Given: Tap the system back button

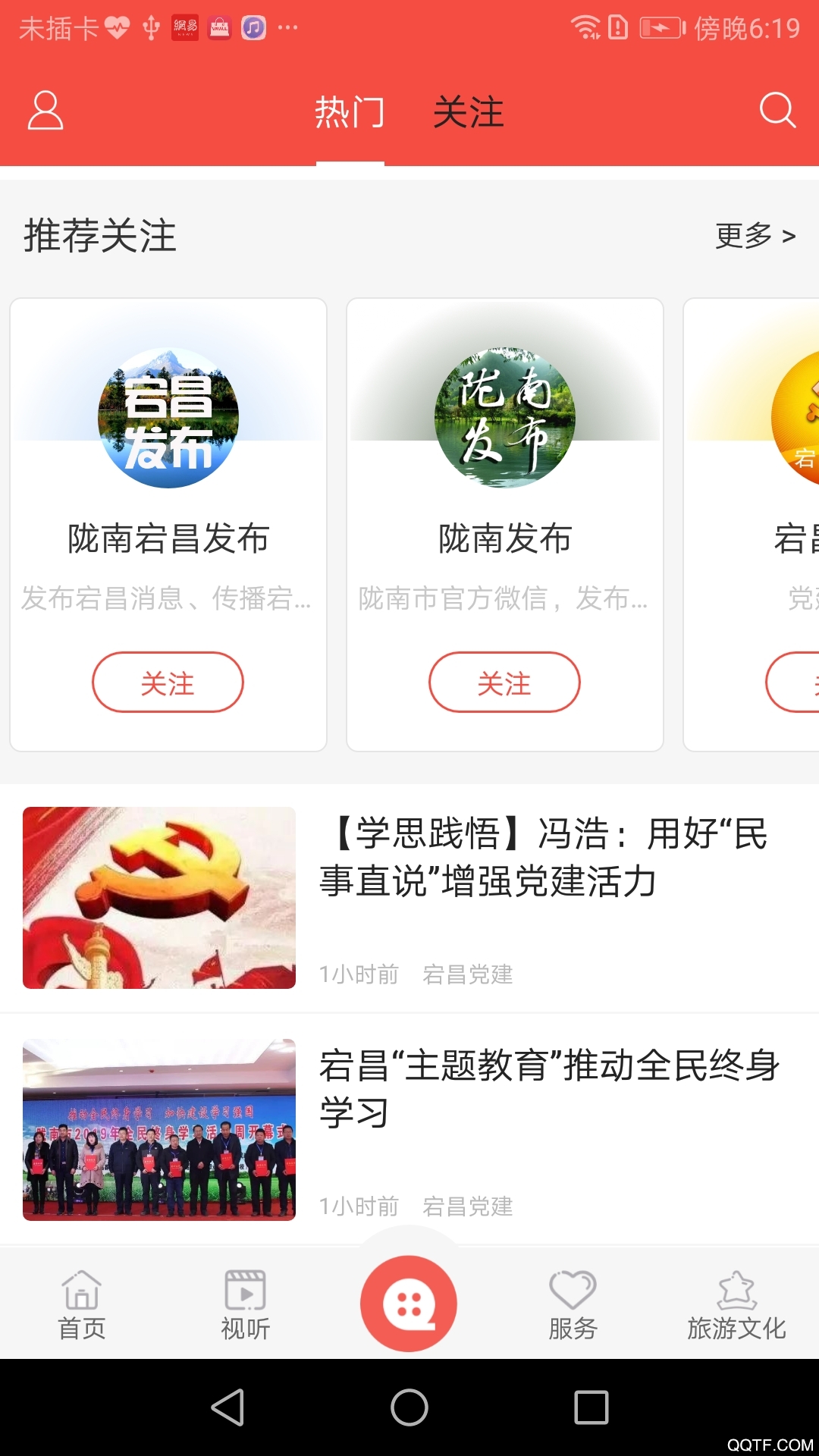Looking at the screenshot, I should (227, 1408).
